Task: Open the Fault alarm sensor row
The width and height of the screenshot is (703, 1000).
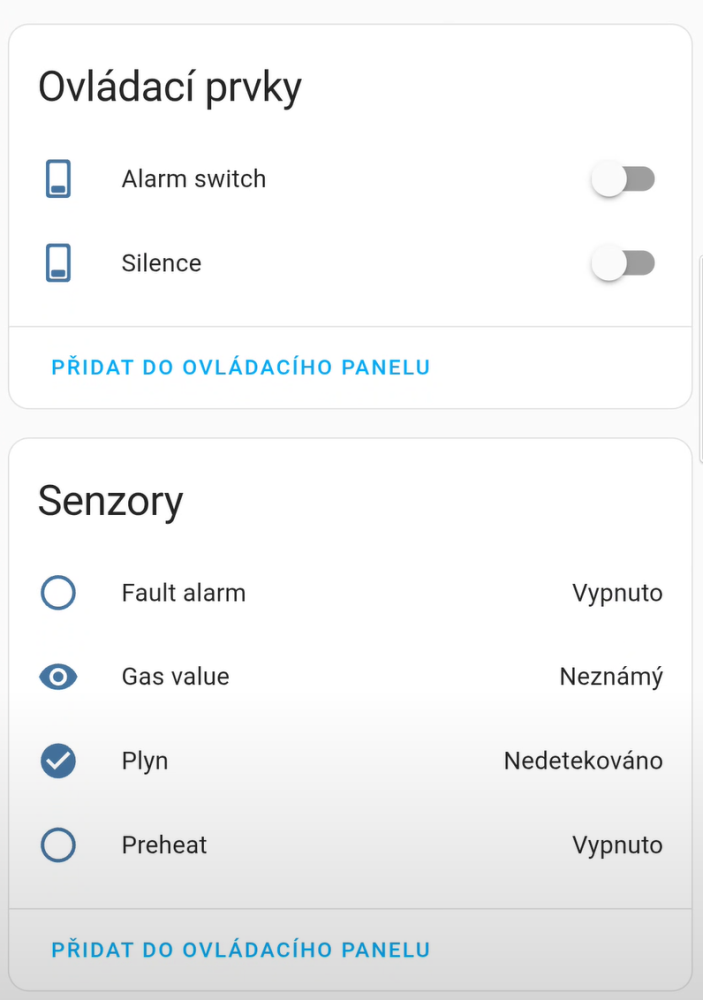Action: point(184,593)
